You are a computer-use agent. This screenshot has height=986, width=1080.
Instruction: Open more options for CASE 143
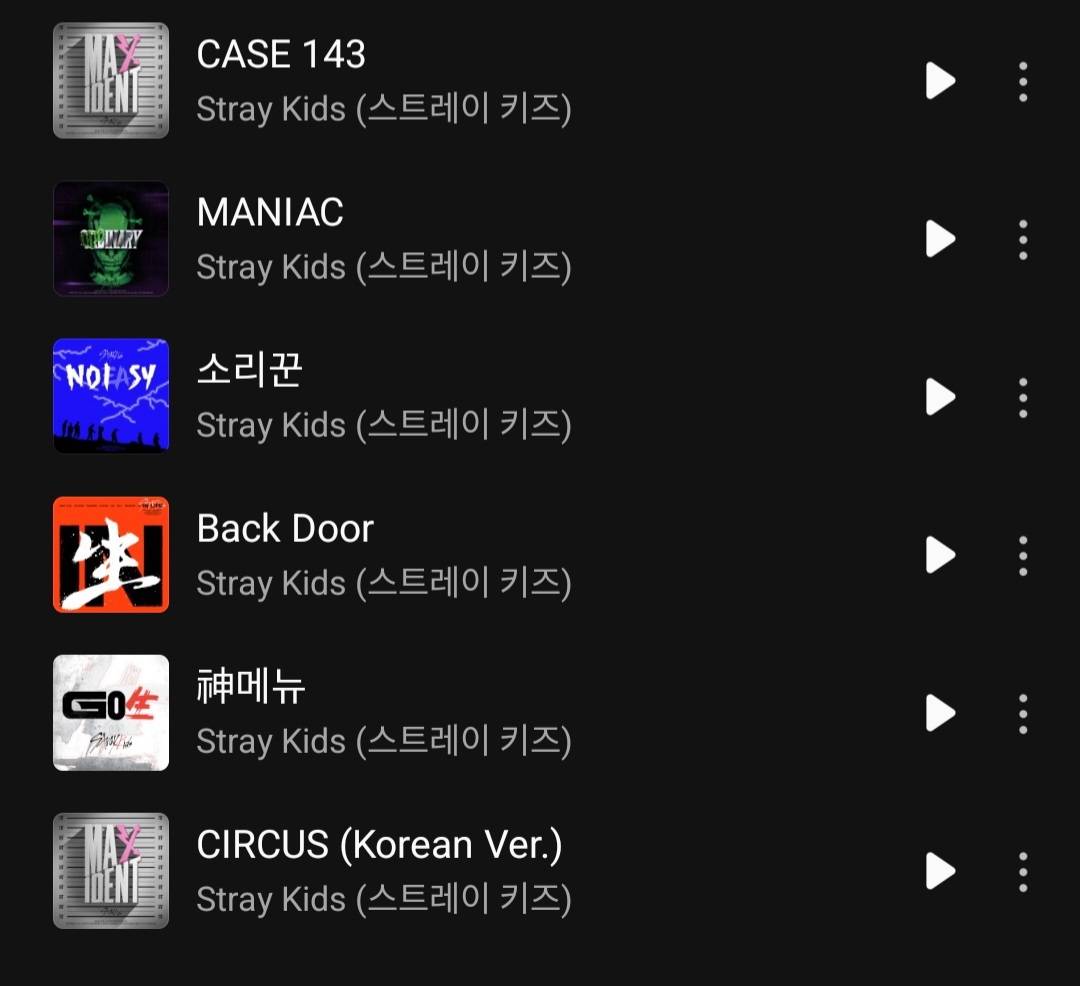1022,81
